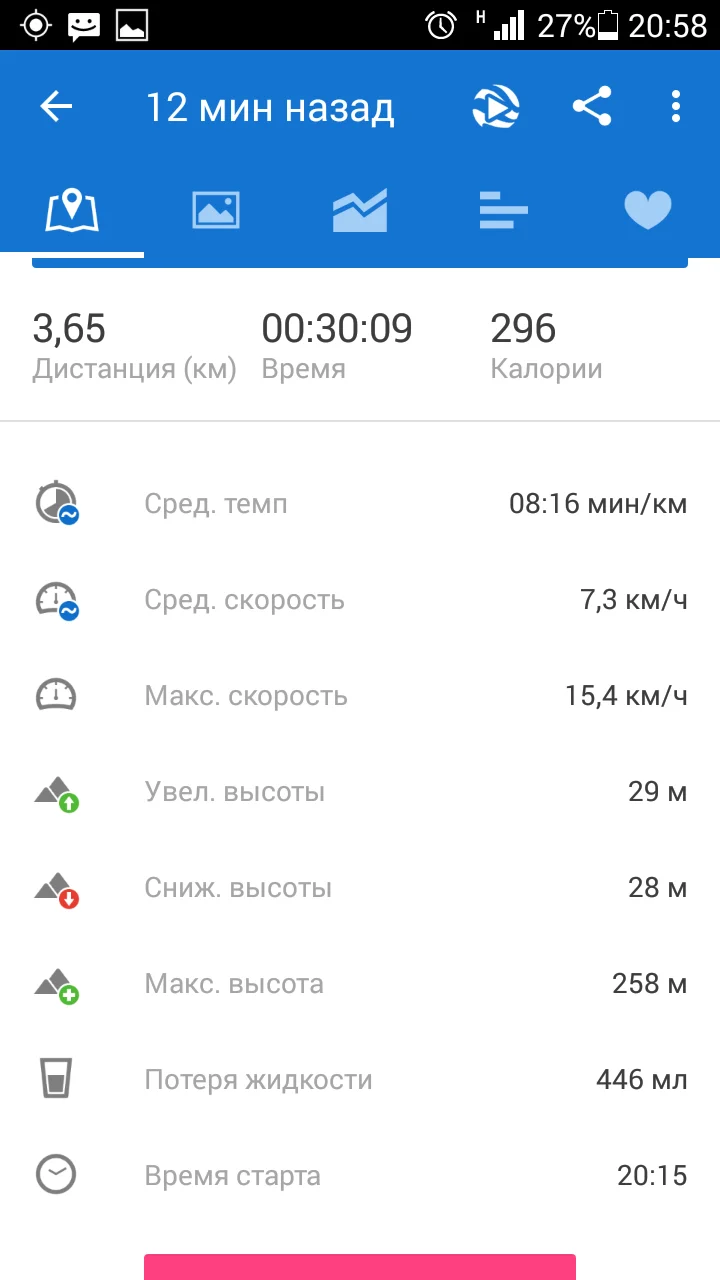This screenshot has height=1280, width=720.
Task: Select the photos tab icon
Action: (215, 210)
